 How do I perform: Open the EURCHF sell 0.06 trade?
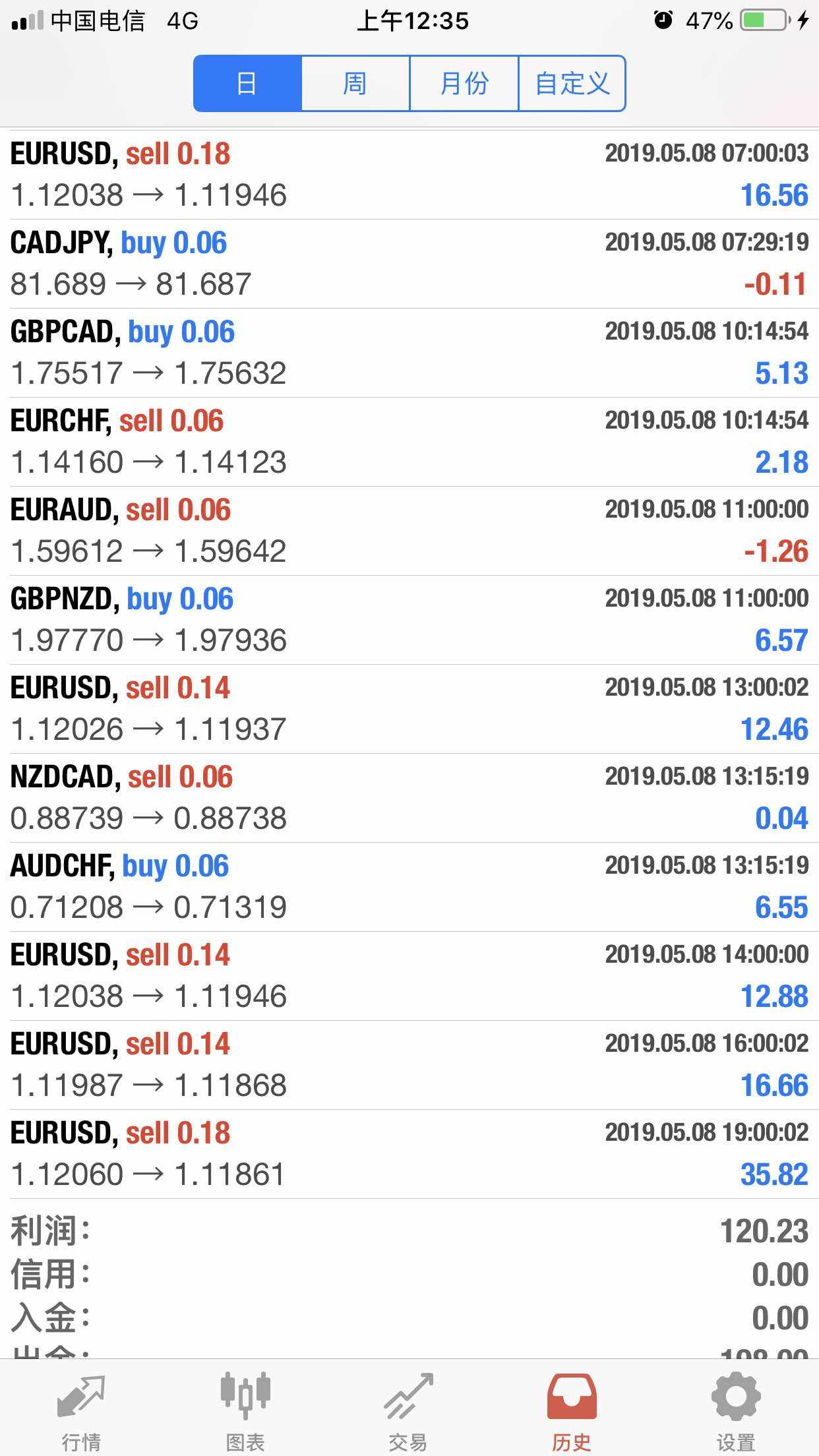pos(409,442)
